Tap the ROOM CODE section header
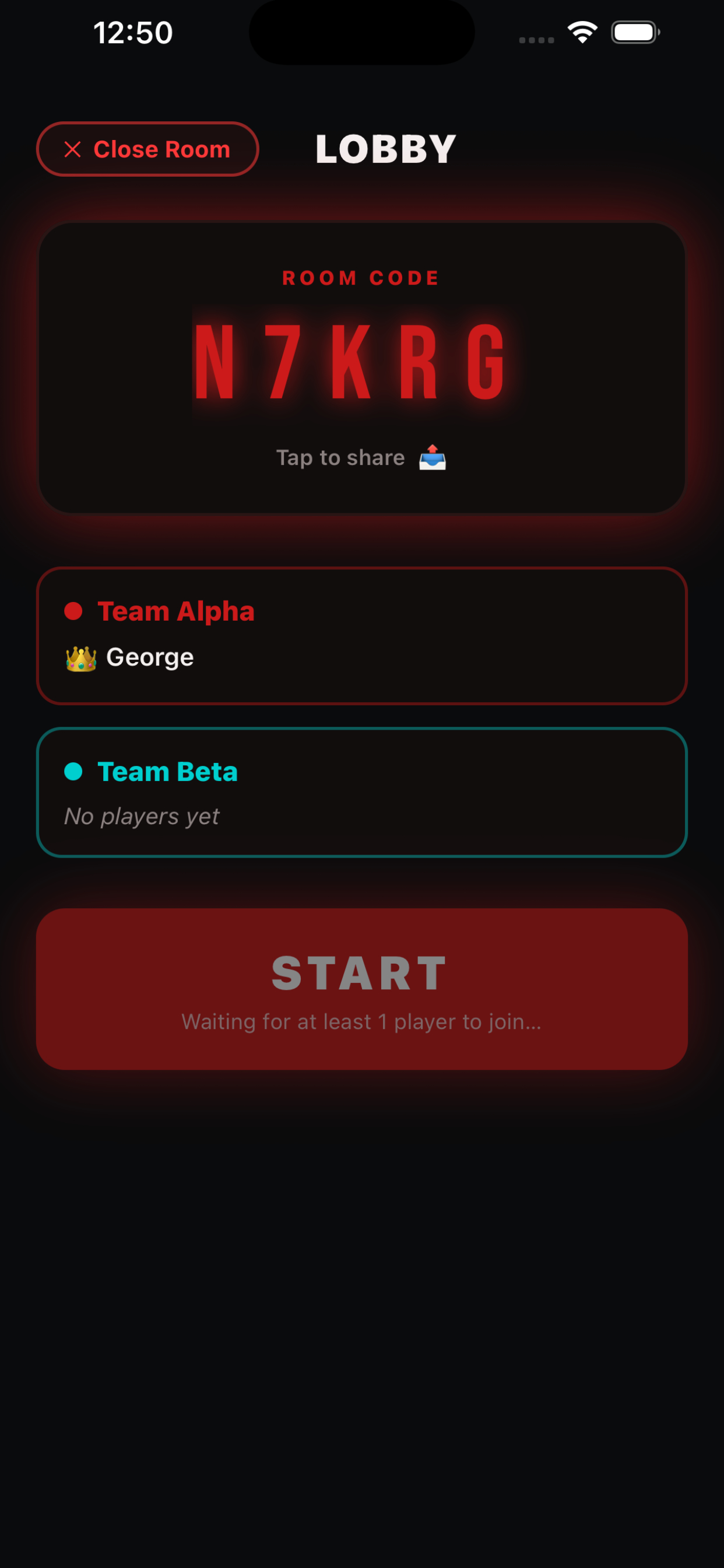 click(361, 278)
